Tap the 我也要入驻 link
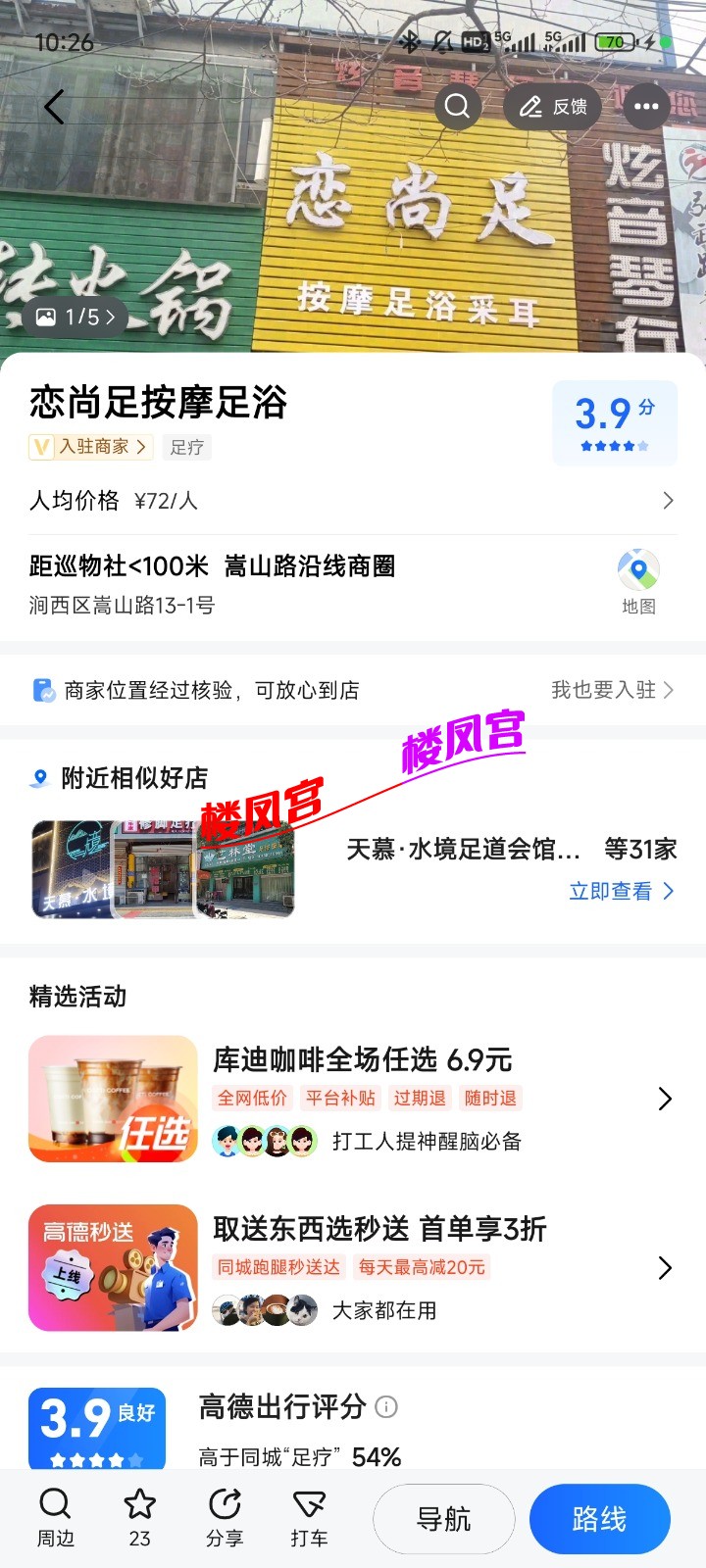The height and width of the screenshot is (1568, 706). (x=612, y=690)
